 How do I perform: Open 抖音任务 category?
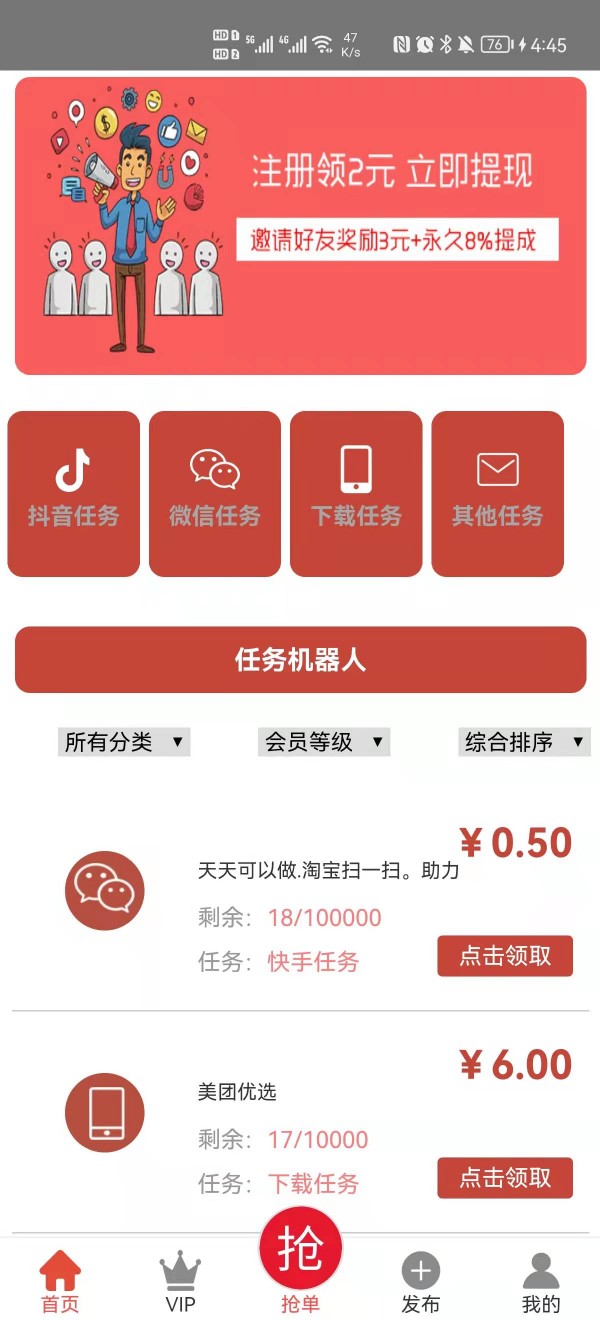(x=73, y=494)
